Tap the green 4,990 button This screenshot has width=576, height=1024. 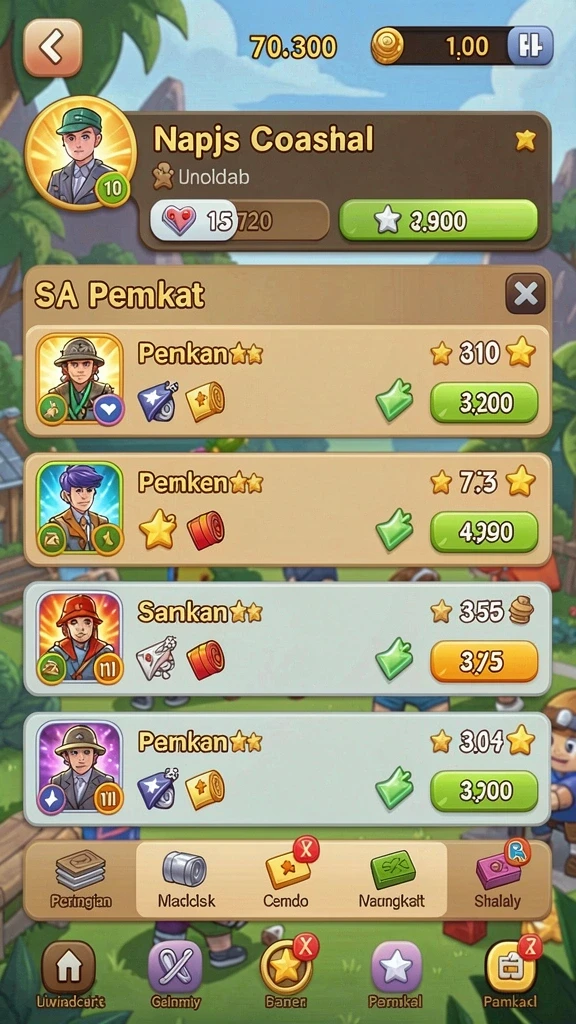tap(484, 532)
